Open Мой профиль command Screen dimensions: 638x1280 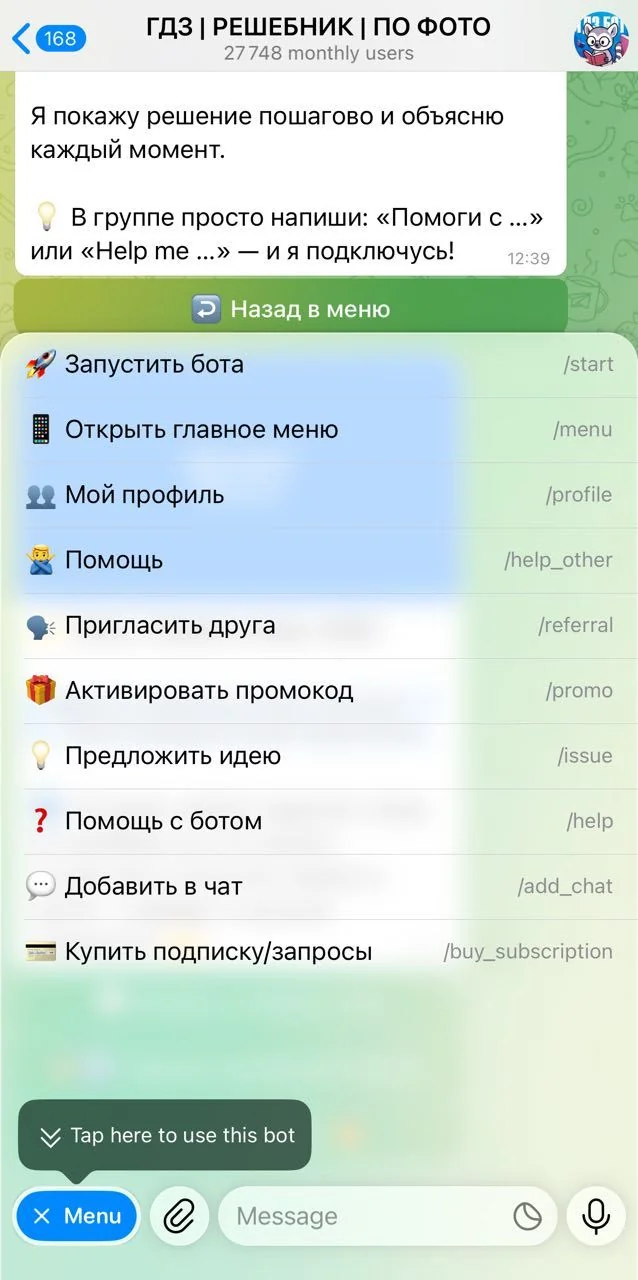[319, 495]
